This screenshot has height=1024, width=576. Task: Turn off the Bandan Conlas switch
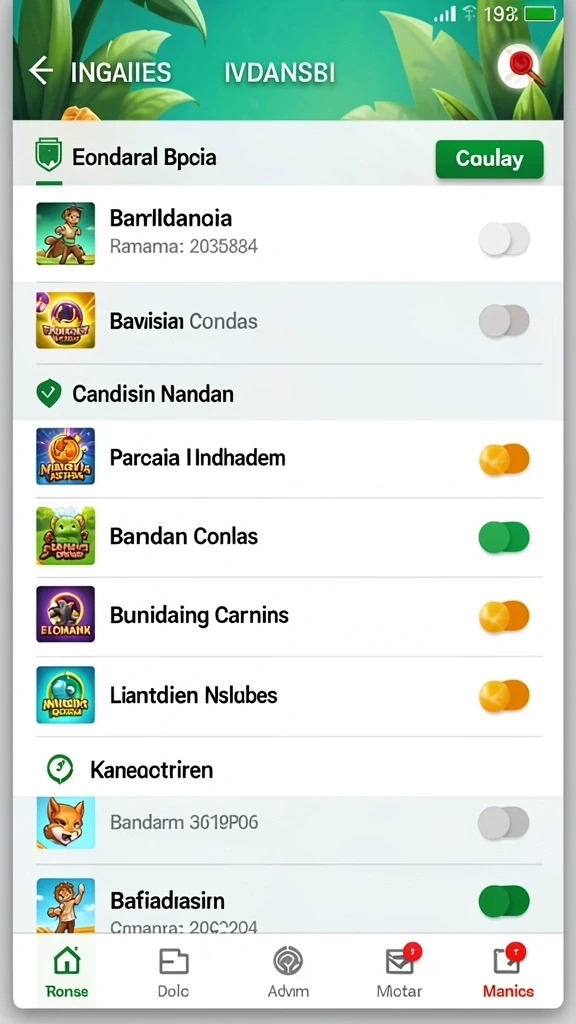coord(504,537)
